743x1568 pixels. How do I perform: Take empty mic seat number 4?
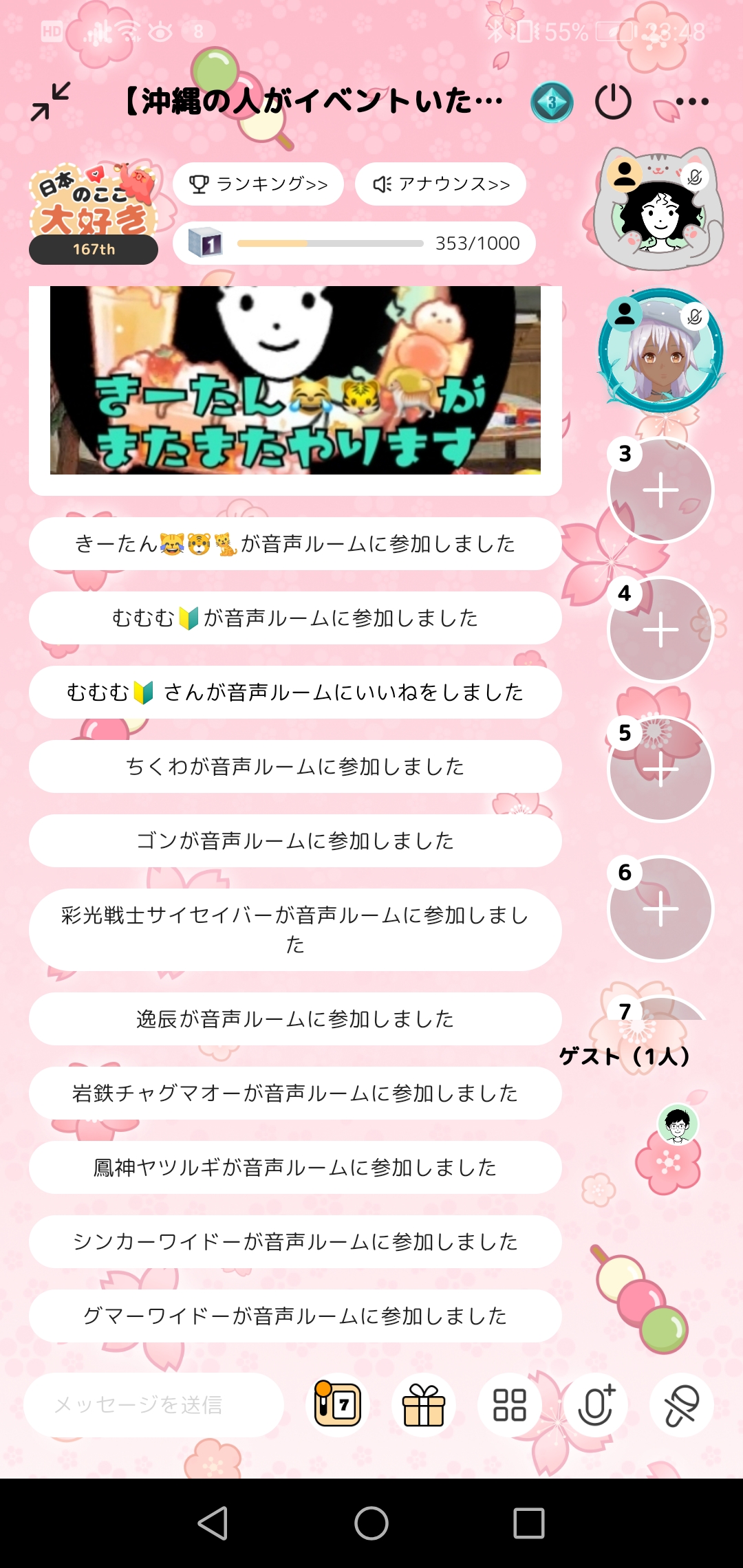point(660,630)
